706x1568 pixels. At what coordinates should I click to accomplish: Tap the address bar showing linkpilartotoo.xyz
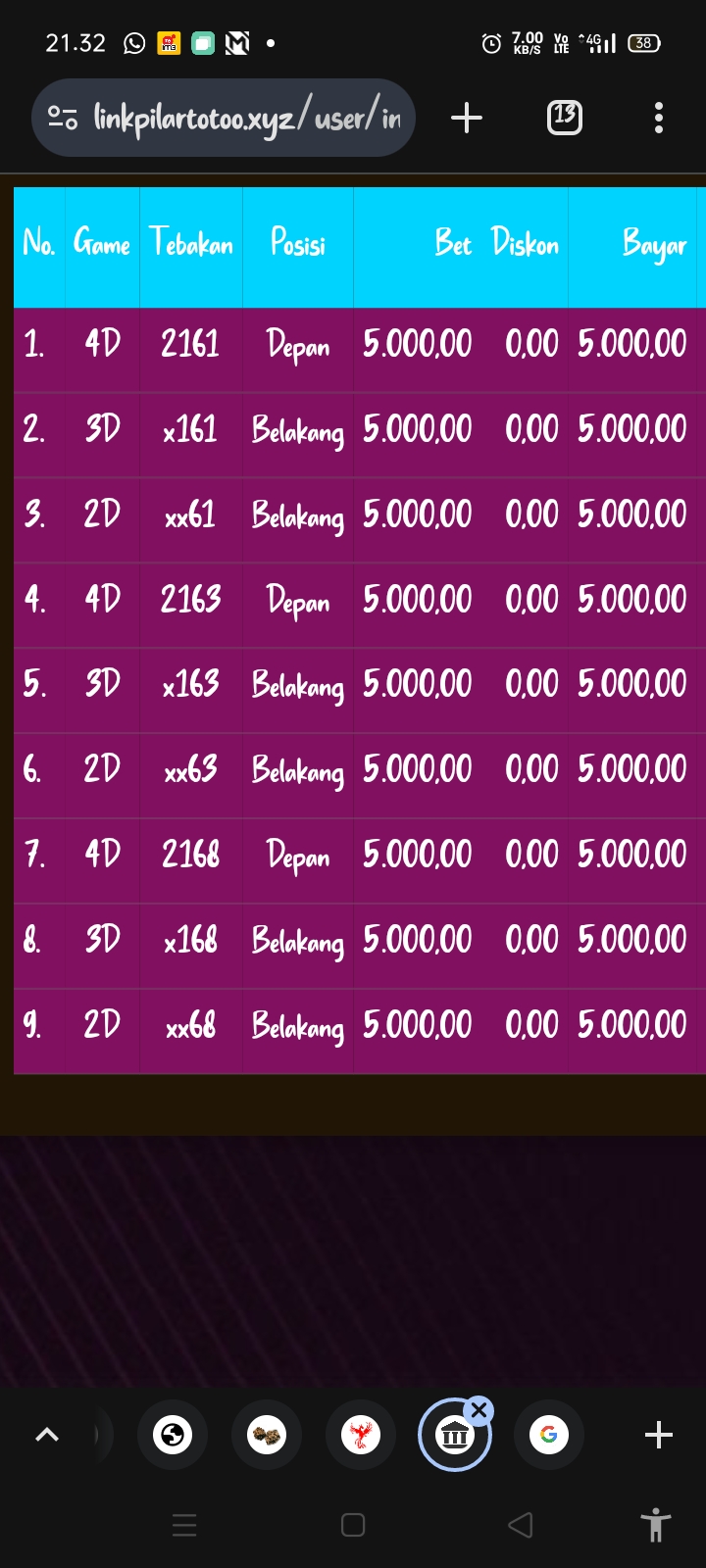click(245, 119)
